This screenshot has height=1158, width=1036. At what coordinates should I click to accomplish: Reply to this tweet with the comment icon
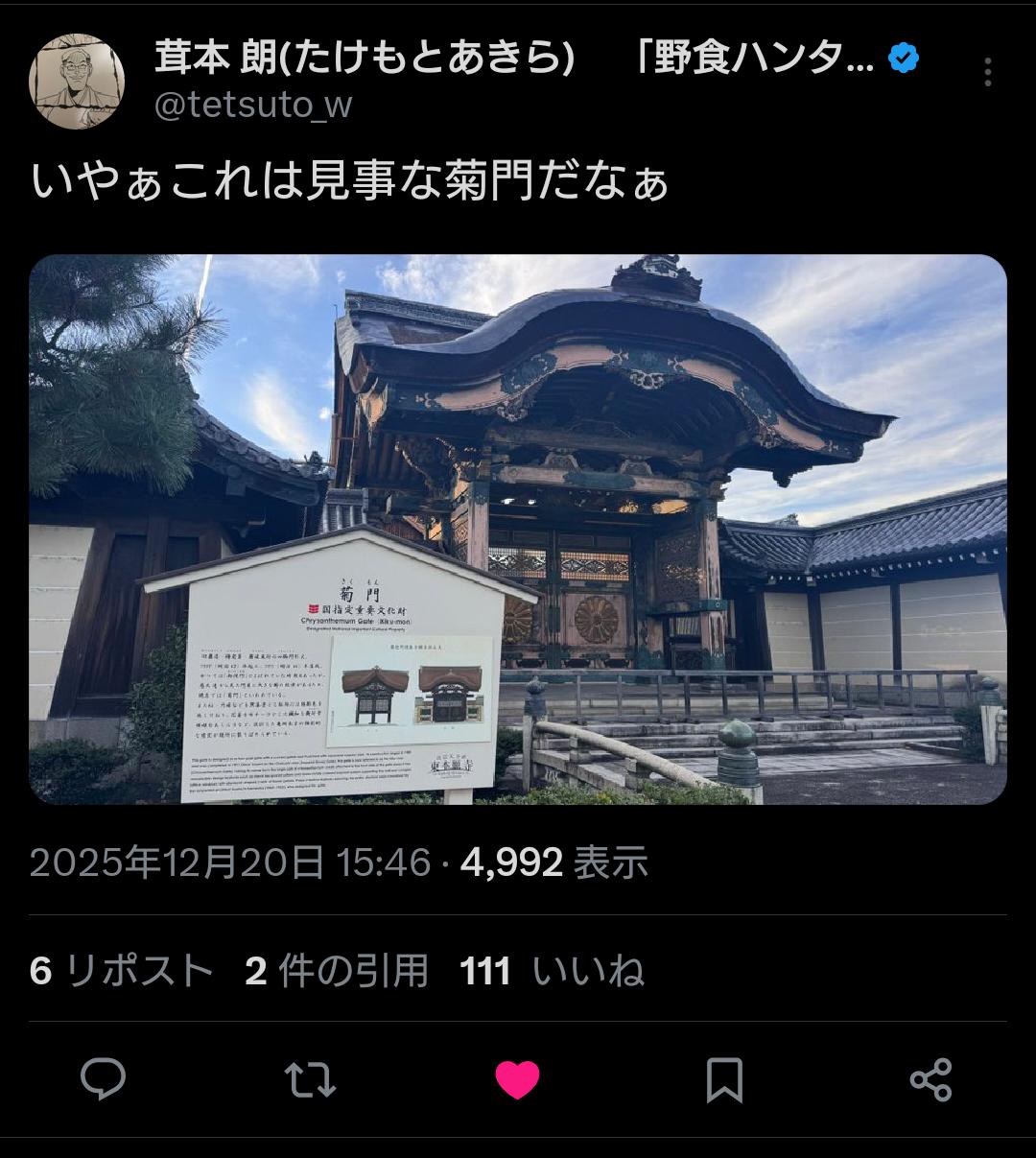pos(103,1080)
